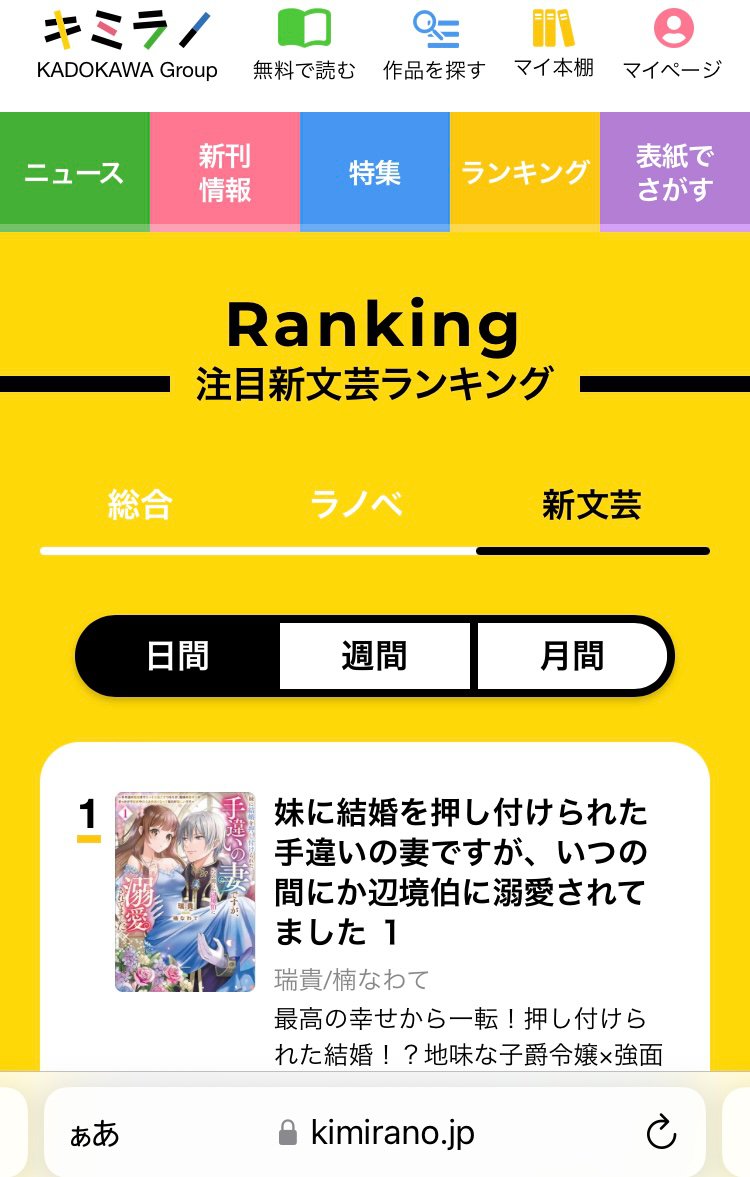Open the 特集 features section
The image size is (750, 1177).
pyautogui.click(x=375, y=172)
